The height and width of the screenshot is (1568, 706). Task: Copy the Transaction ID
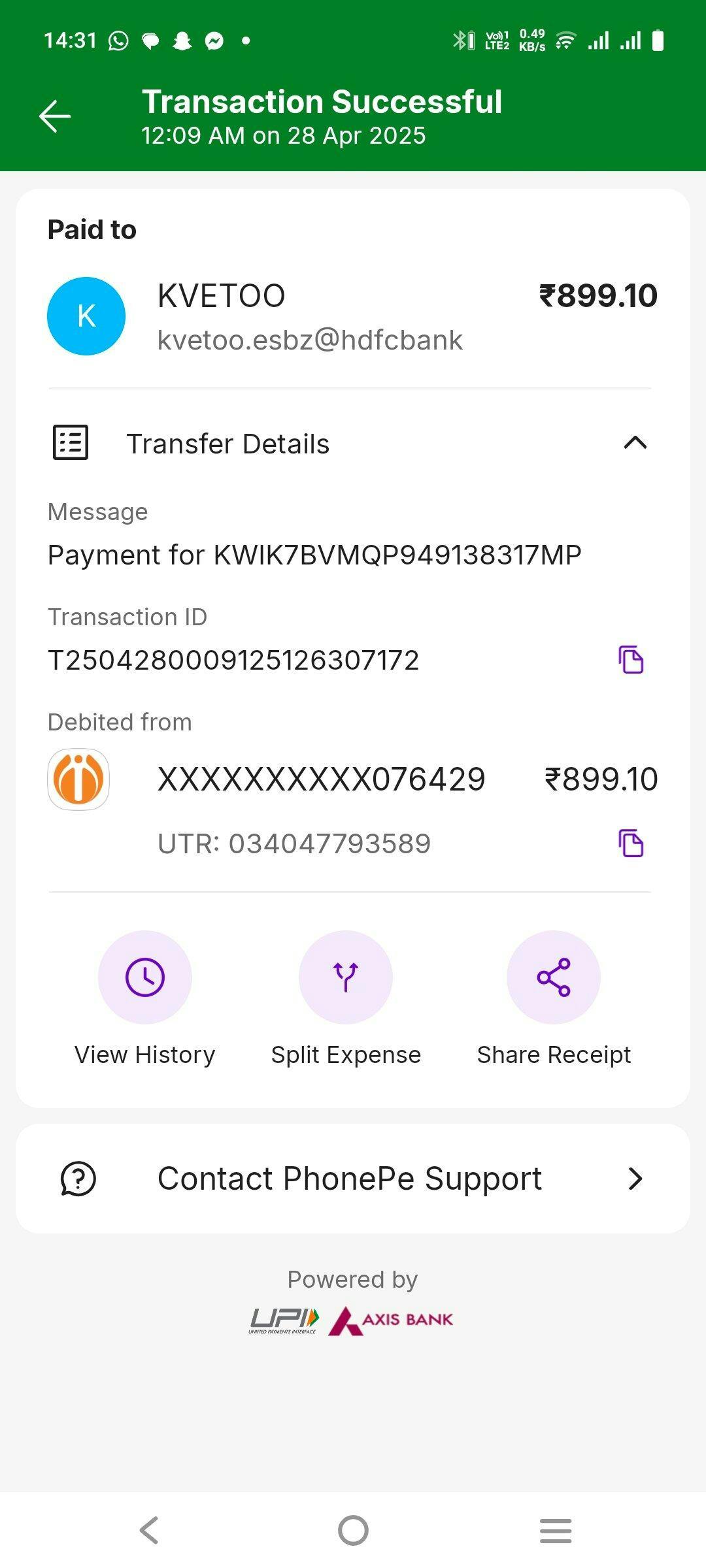click(x=631, y=659)
